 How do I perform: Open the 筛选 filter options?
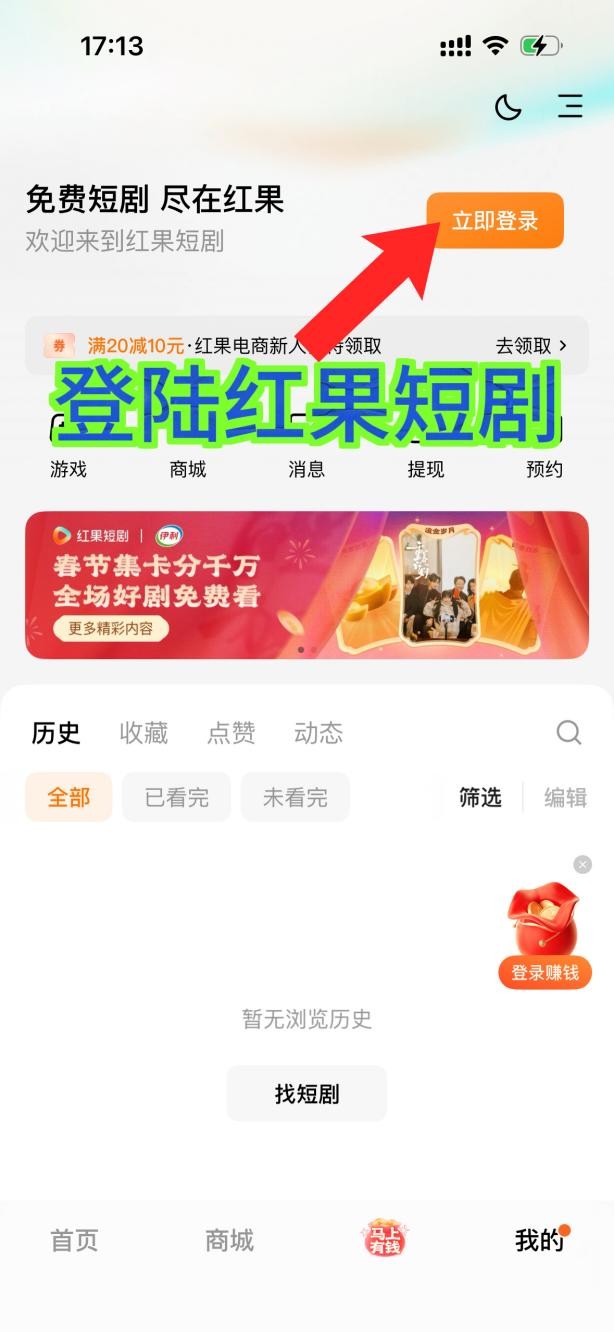click(480, 797)
